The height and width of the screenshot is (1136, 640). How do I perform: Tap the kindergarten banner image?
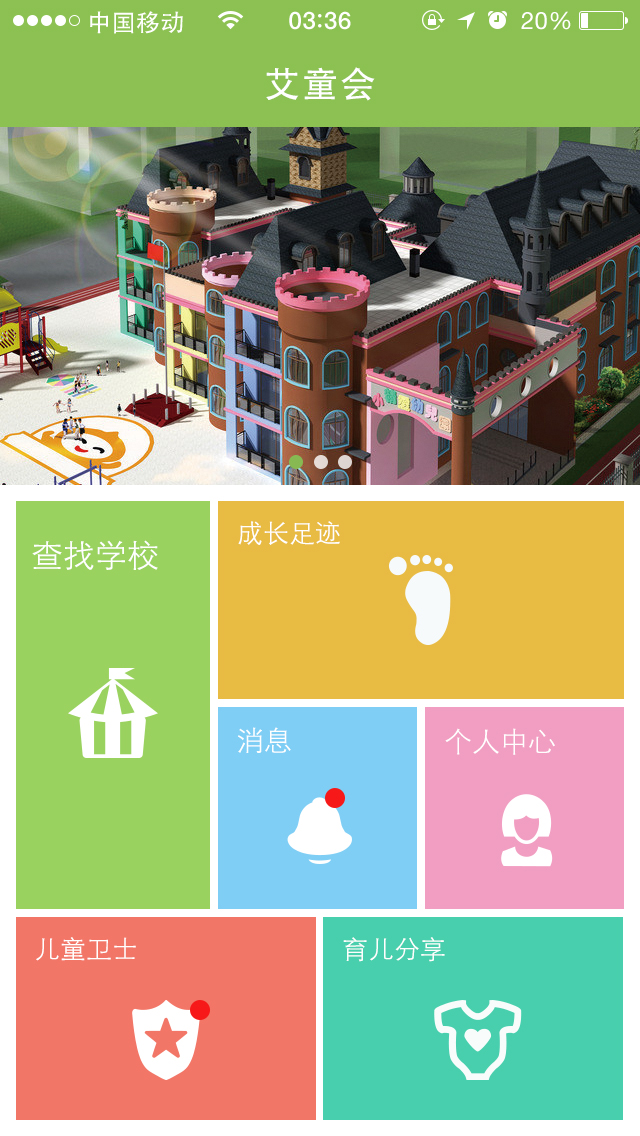[x=320, y=306]
